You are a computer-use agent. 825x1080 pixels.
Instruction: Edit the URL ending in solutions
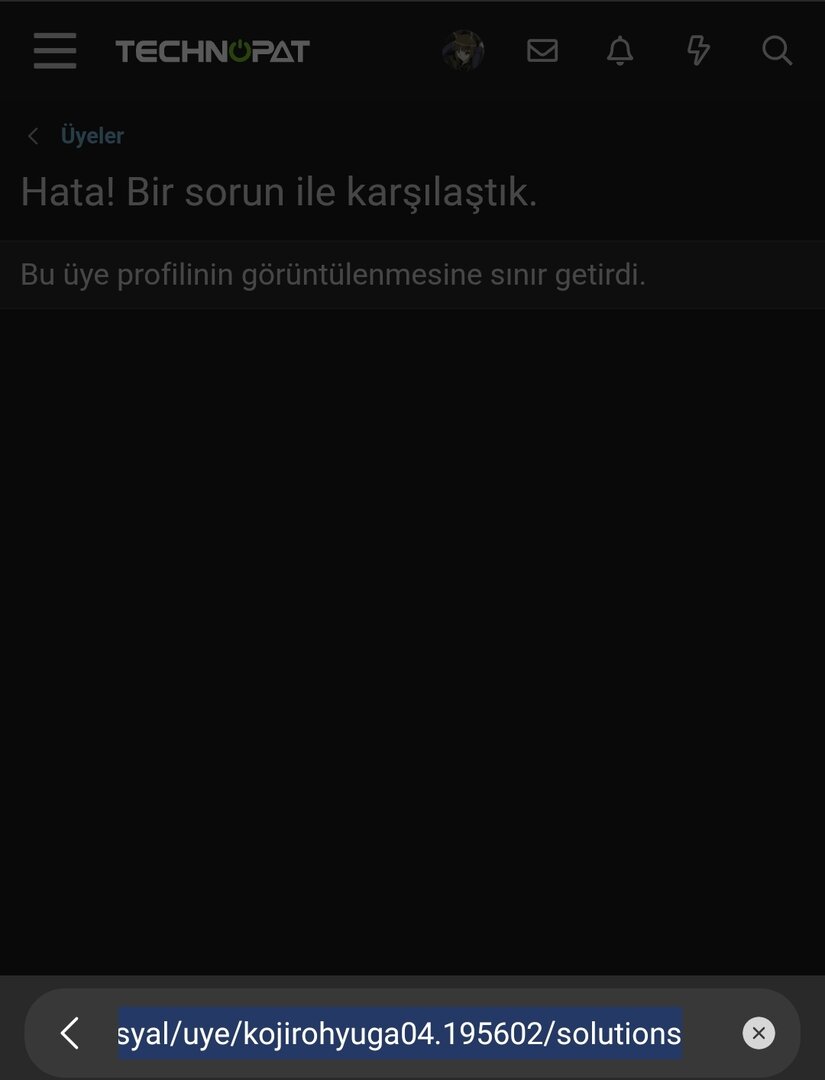400,1033
